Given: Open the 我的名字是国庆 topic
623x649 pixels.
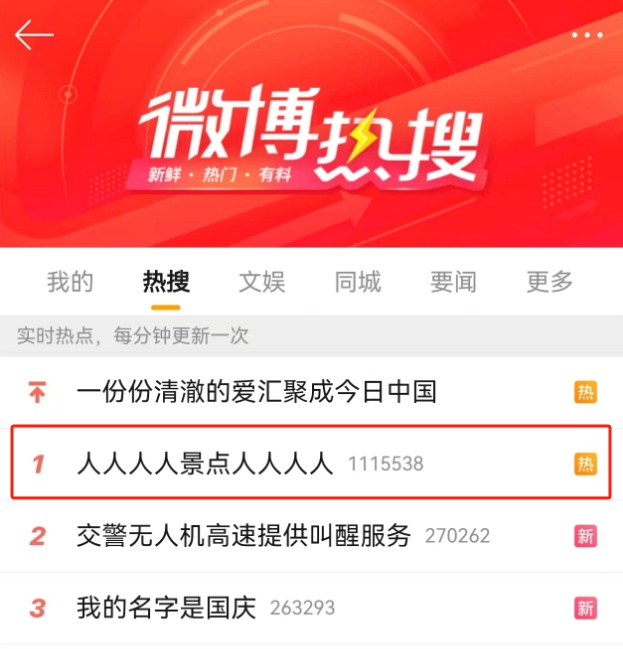Looking at the screenshot, I should click(x=167, y=607).
